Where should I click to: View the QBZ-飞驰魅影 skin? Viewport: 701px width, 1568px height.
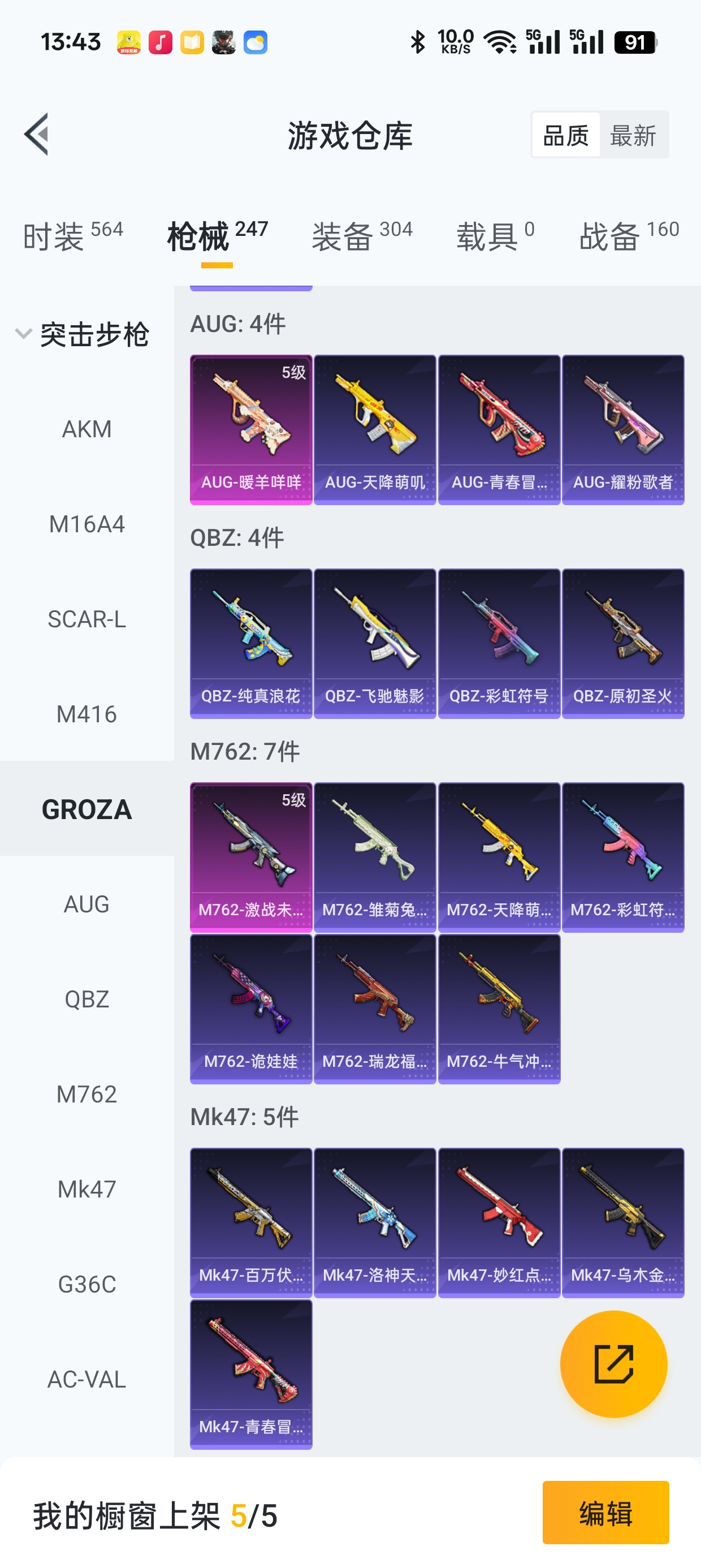click(375, 643)
